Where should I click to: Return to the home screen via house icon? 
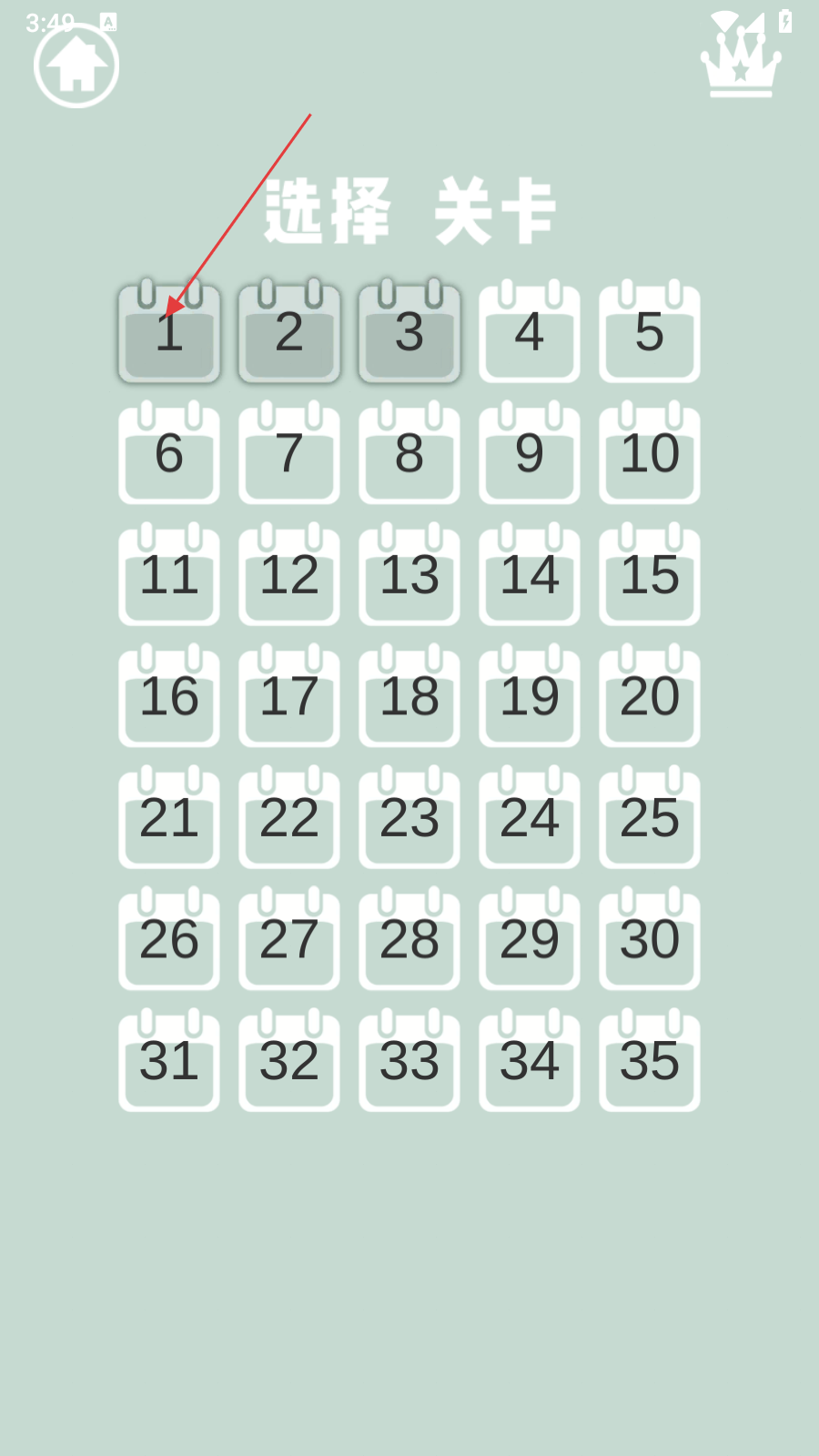76,66
